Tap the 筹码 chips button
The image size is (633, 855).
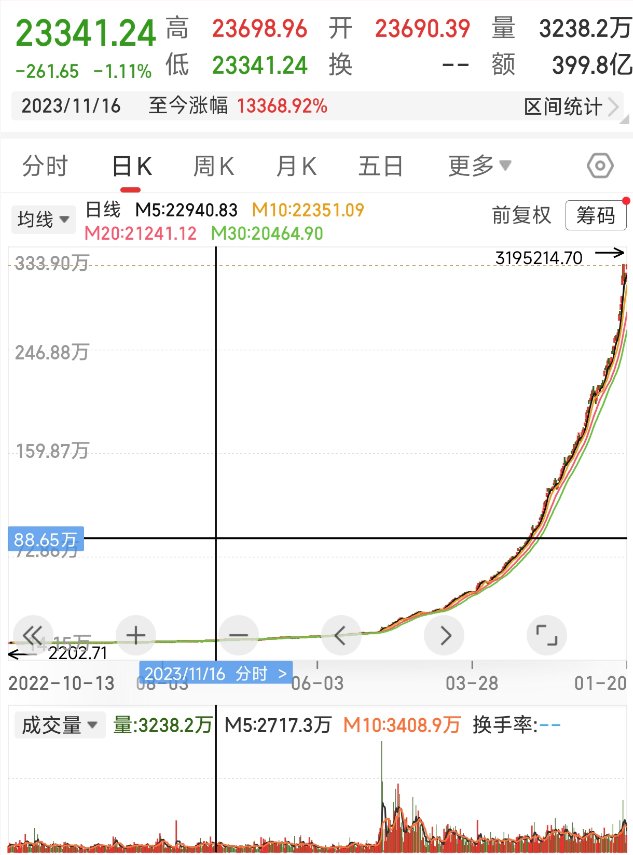(x=595, y=215)
